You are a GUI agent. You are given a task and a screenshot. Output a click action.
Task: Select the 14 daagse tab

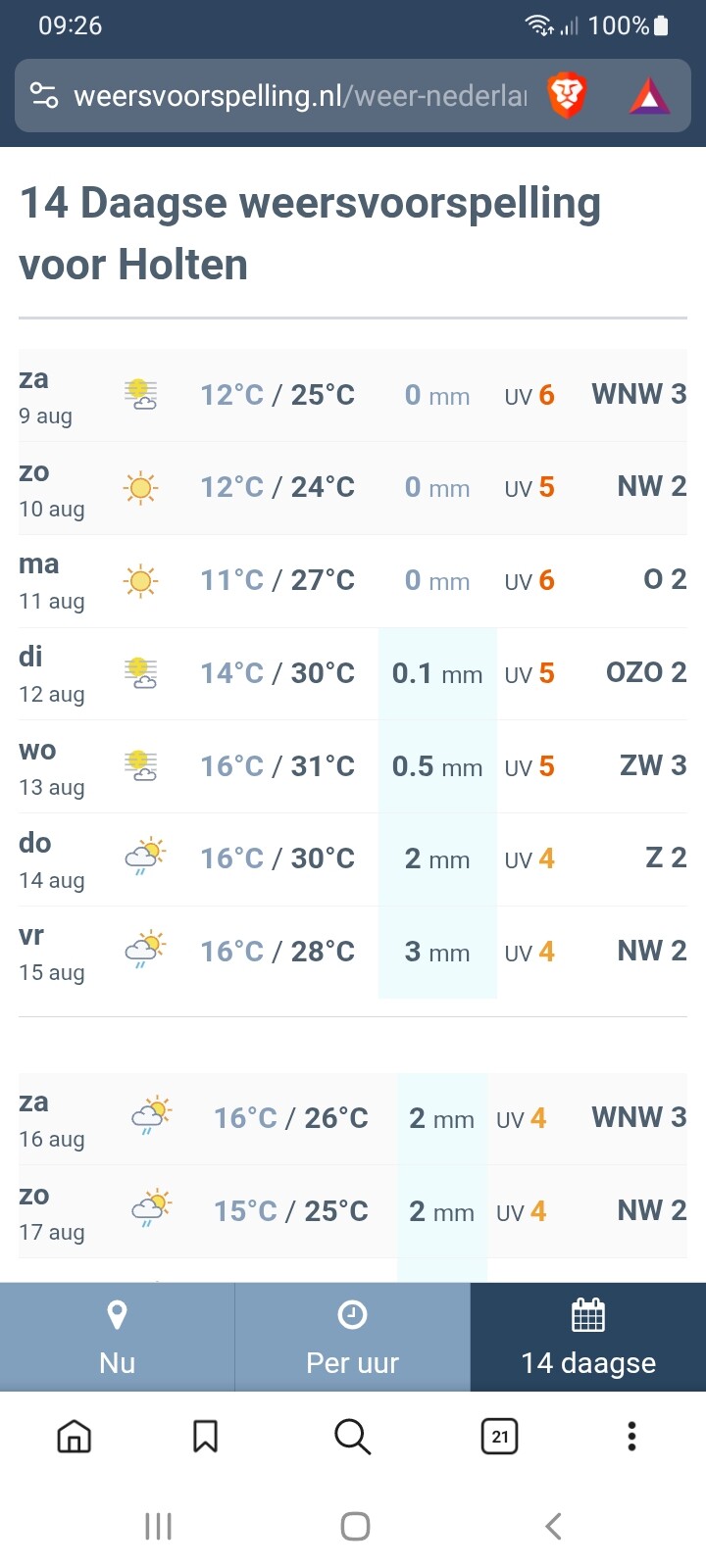click(x=588, y=1337)
